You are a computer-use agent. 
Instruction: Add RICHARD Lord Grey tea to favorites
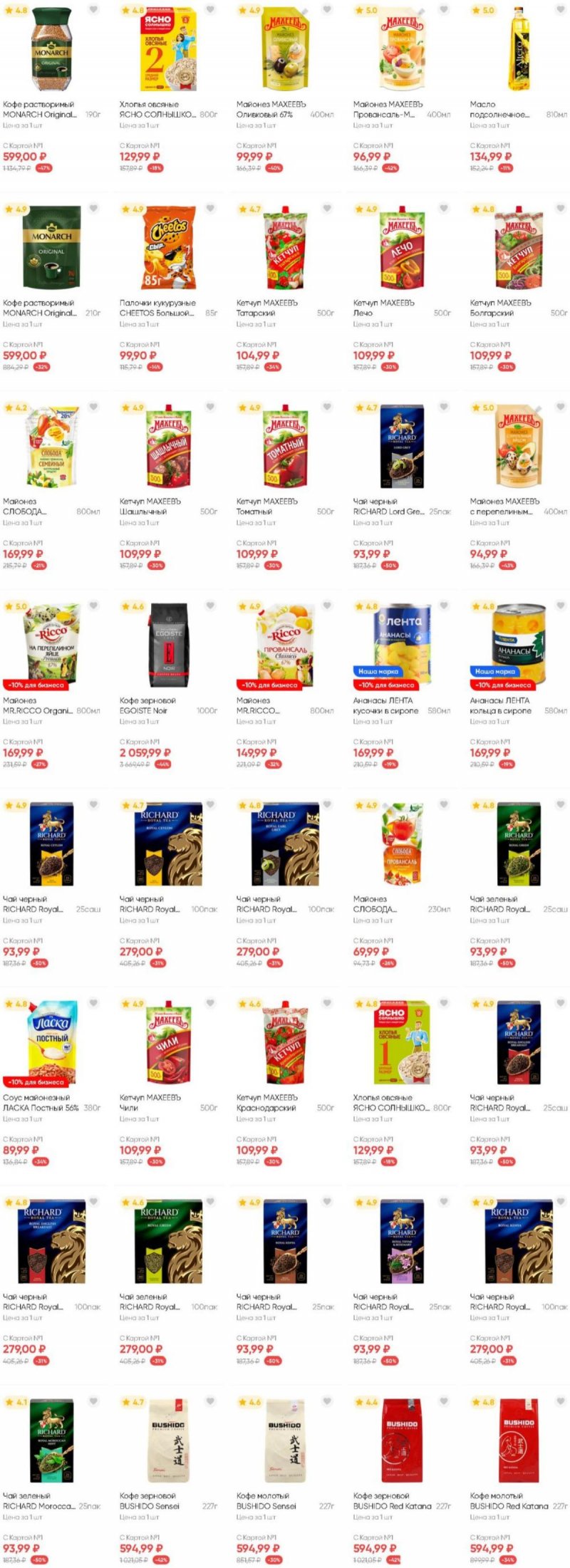pos(443,407)
